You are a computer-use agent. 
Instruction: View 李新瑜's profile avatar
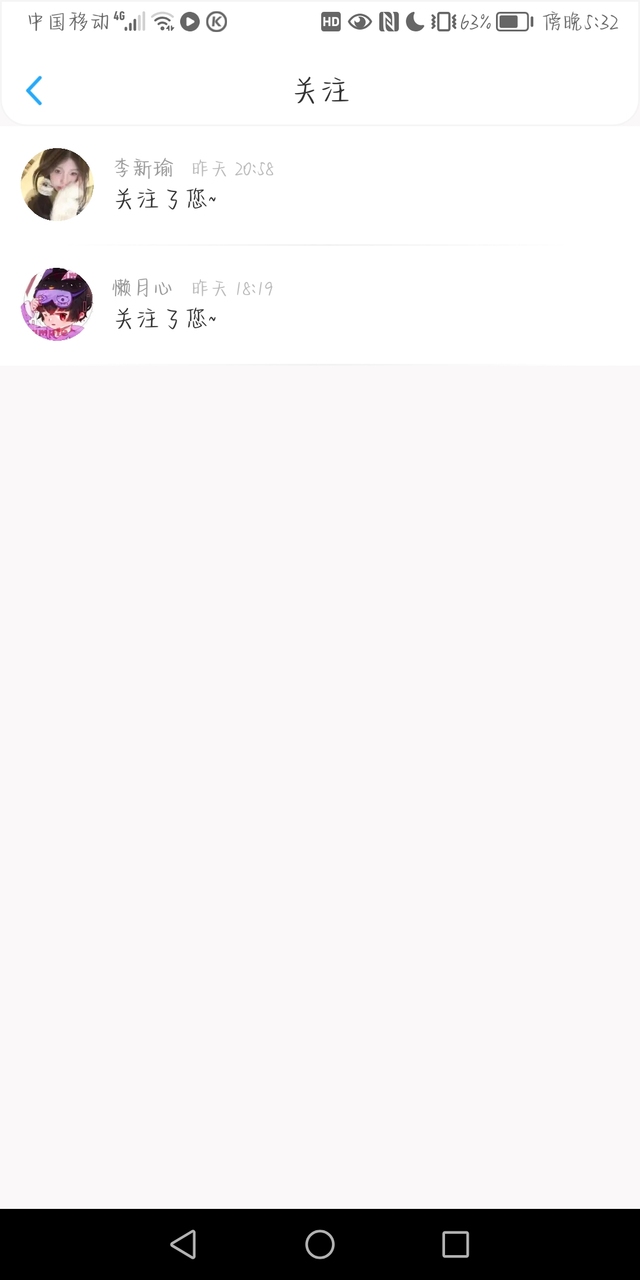point(57,184)
